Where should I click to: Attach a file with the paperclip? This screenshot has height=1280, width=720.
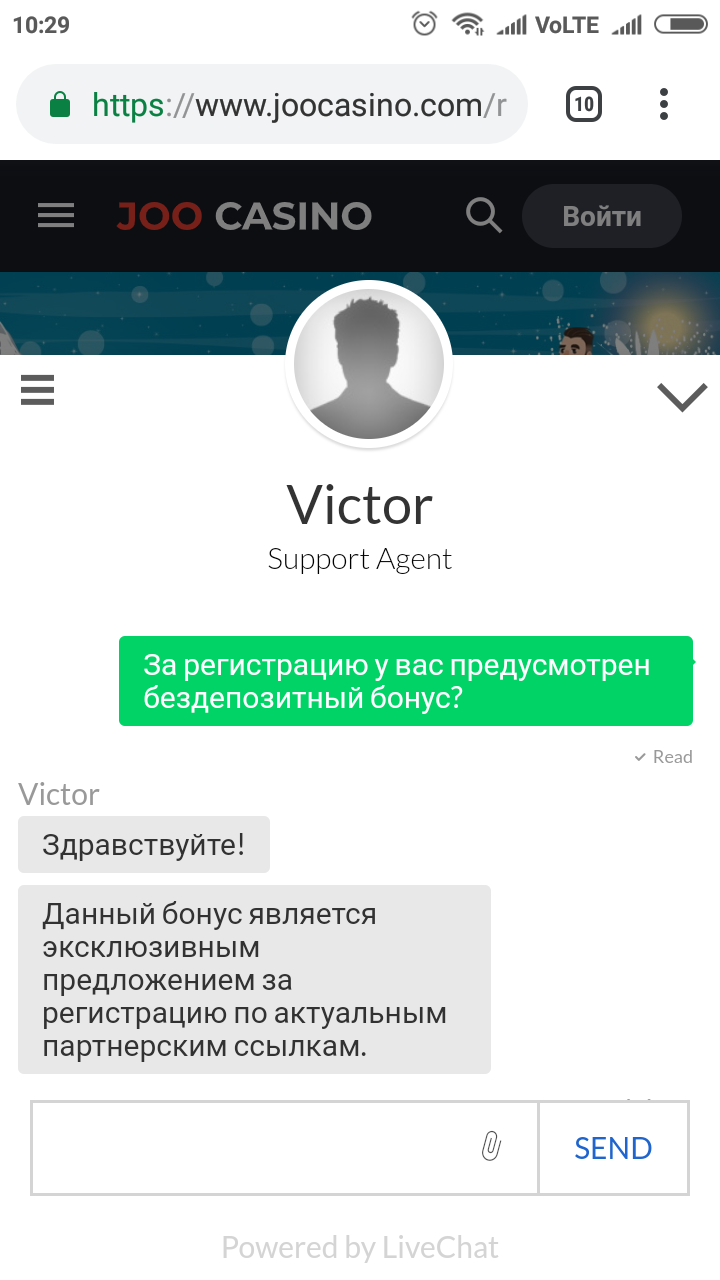[491, 1147]
